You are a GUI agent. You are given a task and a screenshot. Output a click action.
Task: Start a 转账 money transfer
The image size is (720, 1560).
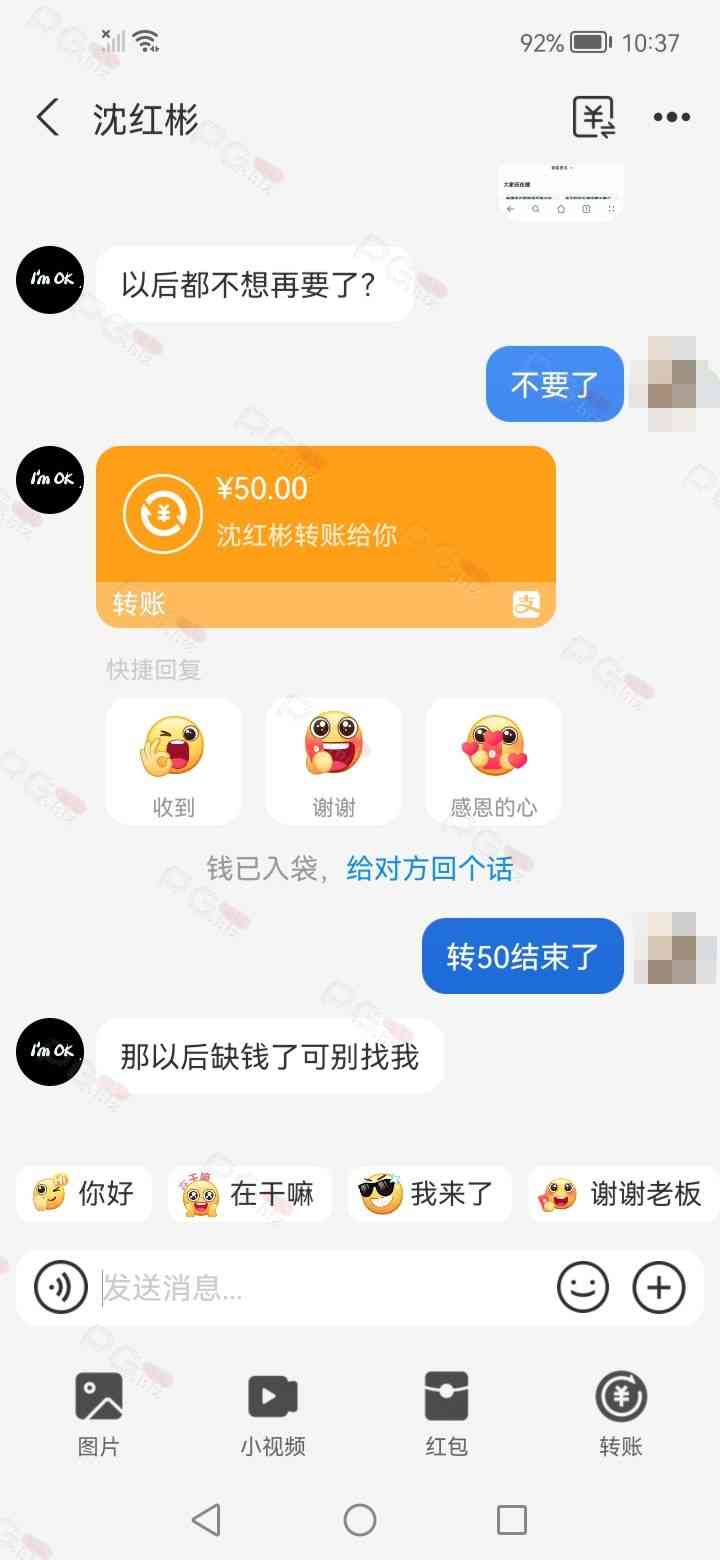(x=621, y=1412)
